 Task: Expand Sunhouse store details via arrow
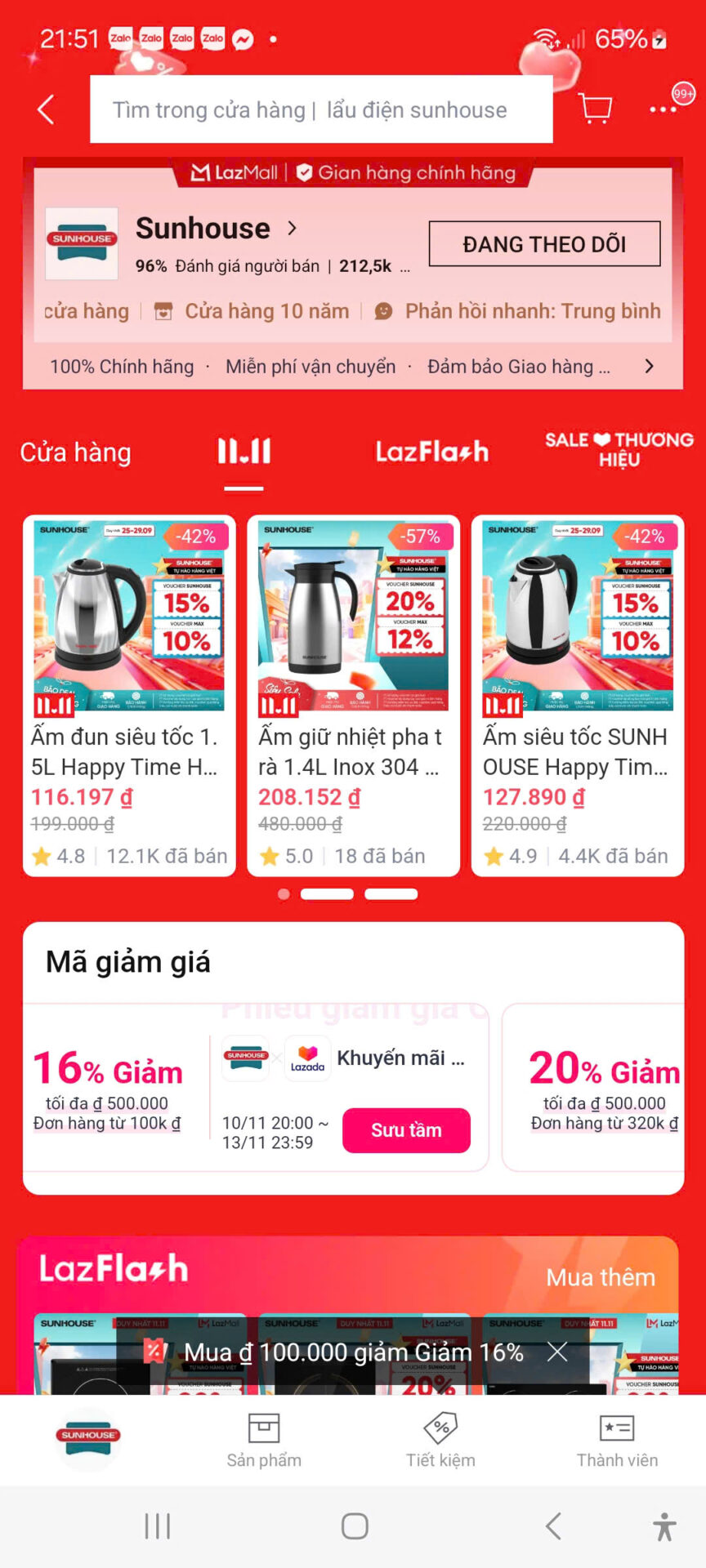point(293,229)
